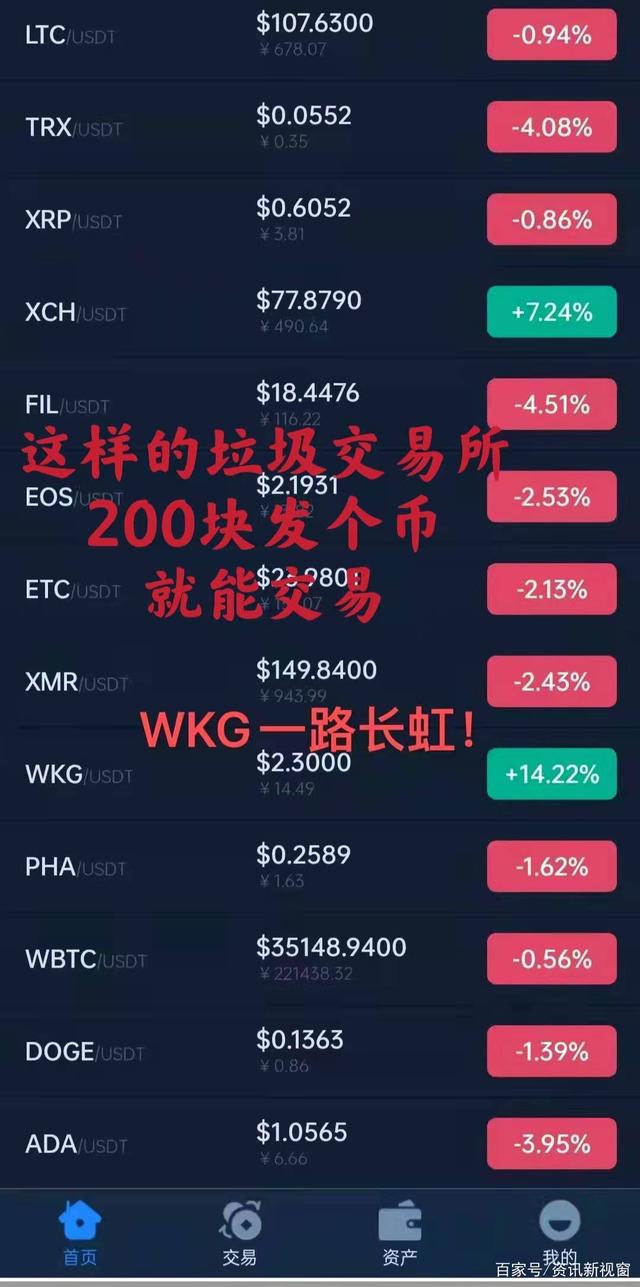The image size is (640, 1287).
Task: Open the XCH/USDT market row
Action: (76, 312)
